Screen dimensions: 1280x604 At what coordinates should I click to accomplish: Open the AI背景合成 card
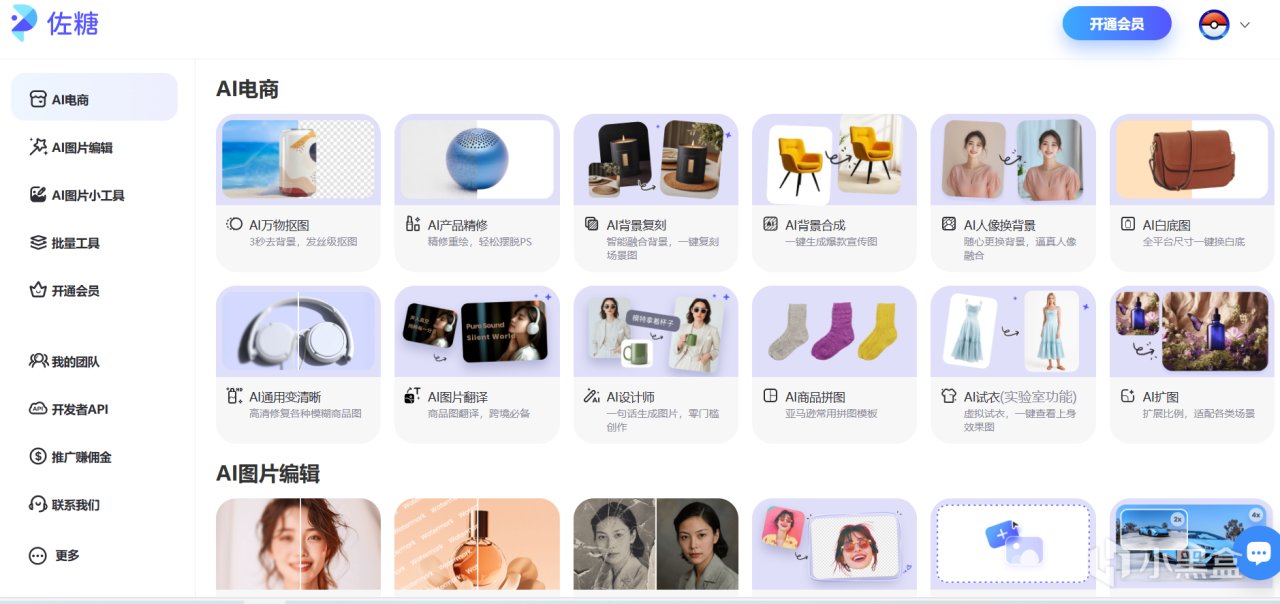tap(834, 192)
